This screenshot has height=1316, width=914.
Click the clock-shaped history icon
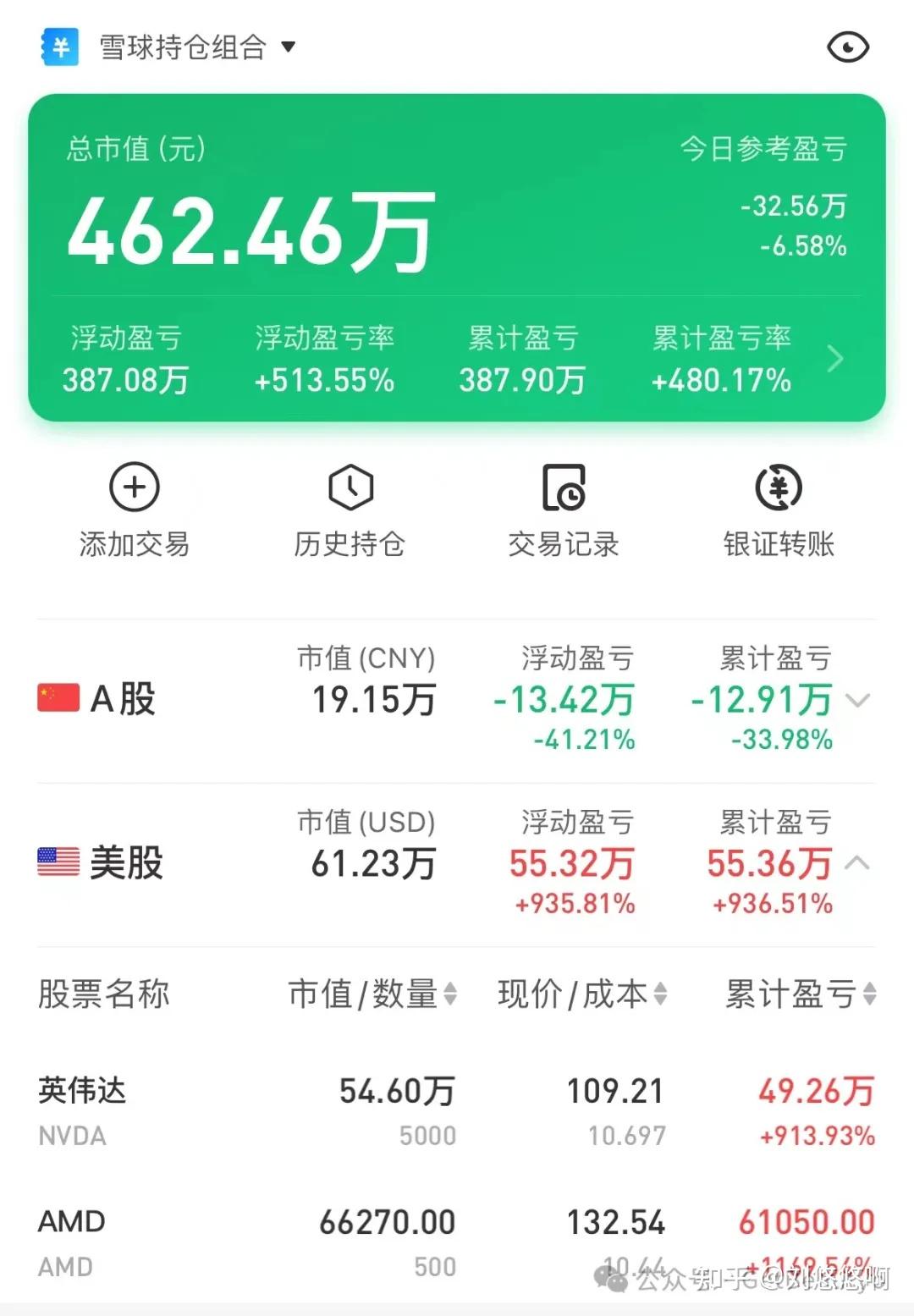coord(350,487)
